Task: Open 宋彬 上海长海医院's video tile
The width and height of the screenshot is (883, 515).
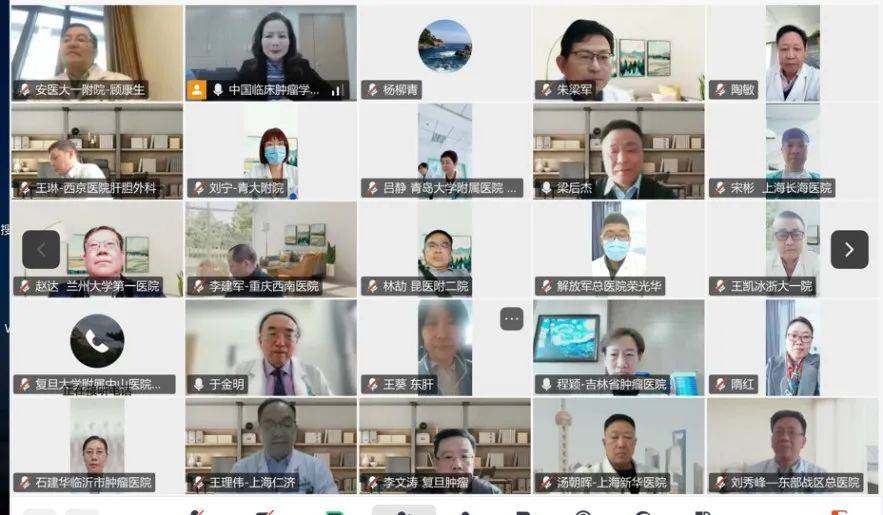Action: [x=792, y=150]
